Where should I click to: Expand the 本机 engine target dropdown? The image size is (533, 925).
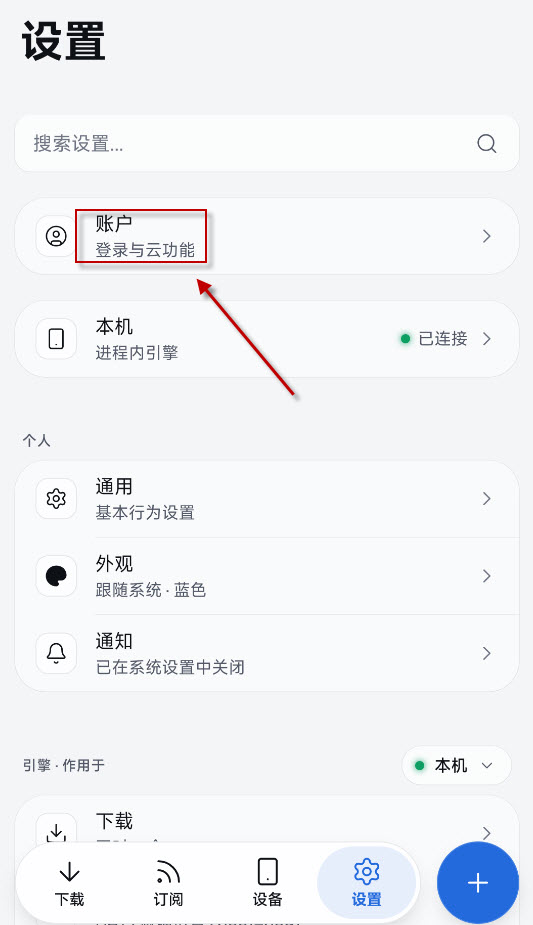[x=456, y=765]
